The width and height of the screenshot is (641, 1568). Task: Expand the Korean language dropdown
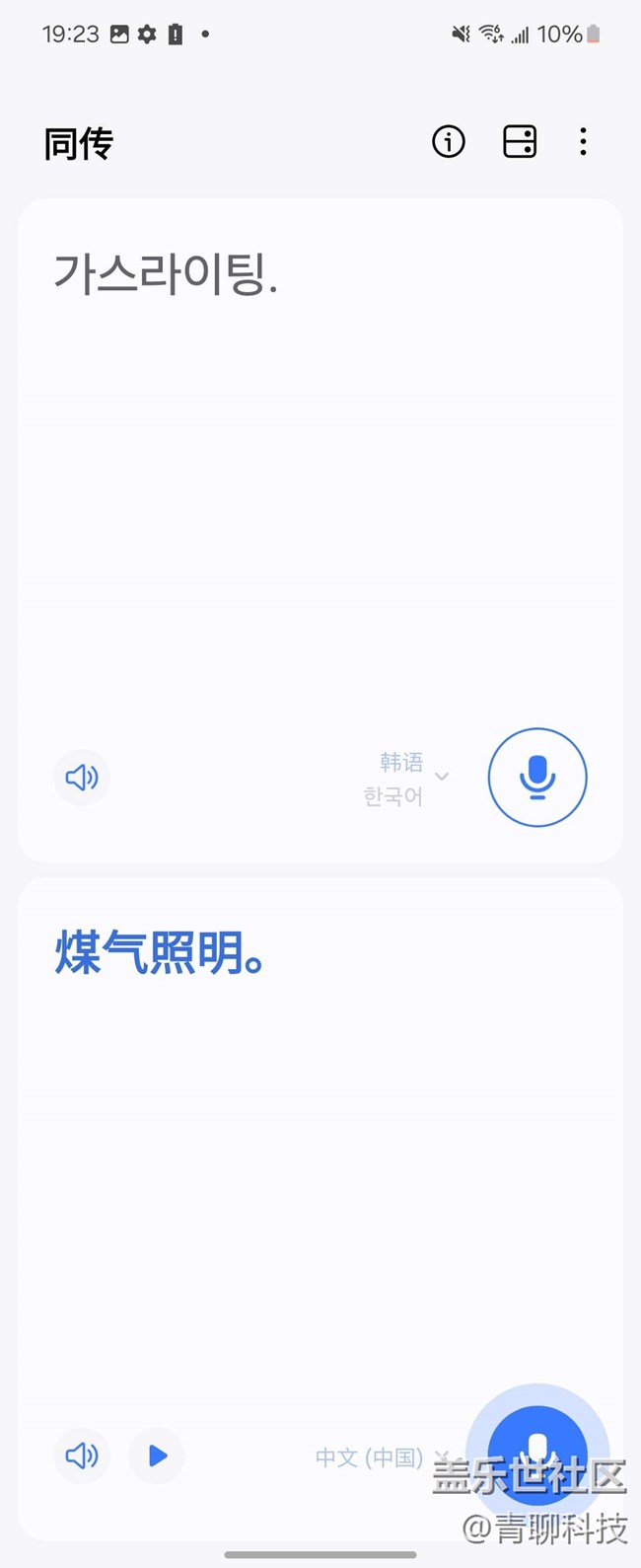click(406, 779)
